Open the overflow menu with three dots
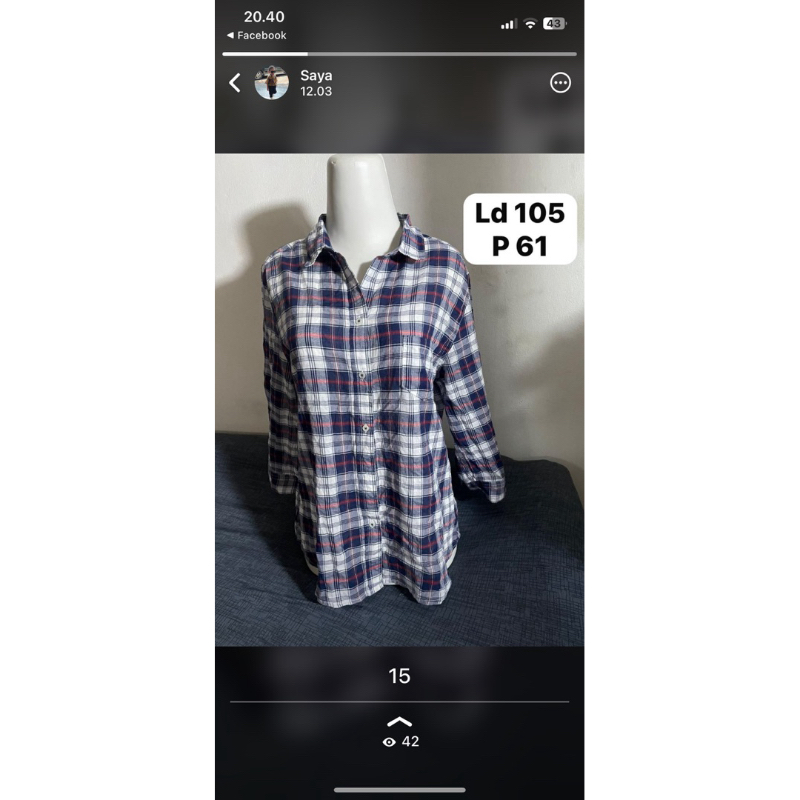Screen dimensions: 800x800 coord(561,83)
